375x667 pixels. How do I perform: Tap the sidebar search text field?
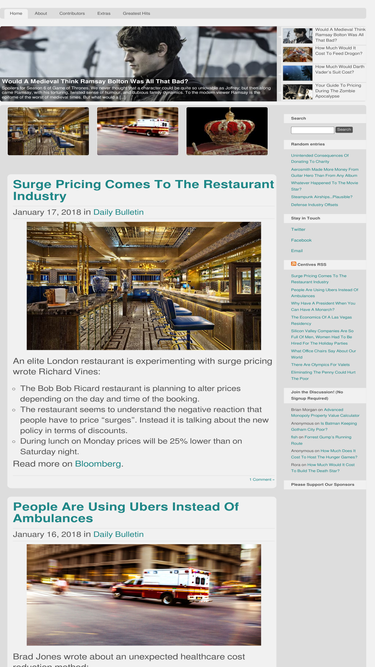[312, 130]
